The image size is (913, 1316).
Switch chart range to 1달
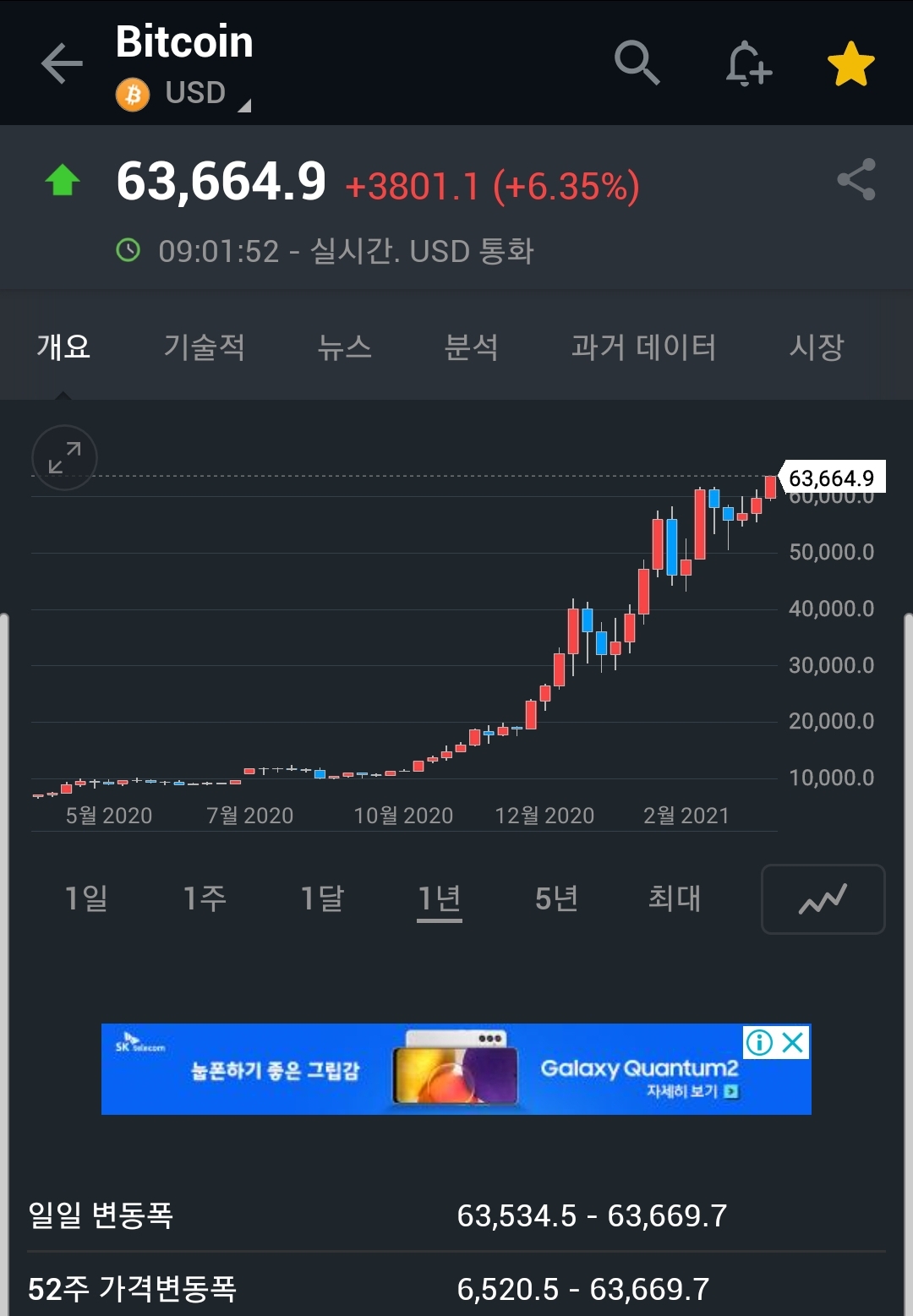click(322, 898)
